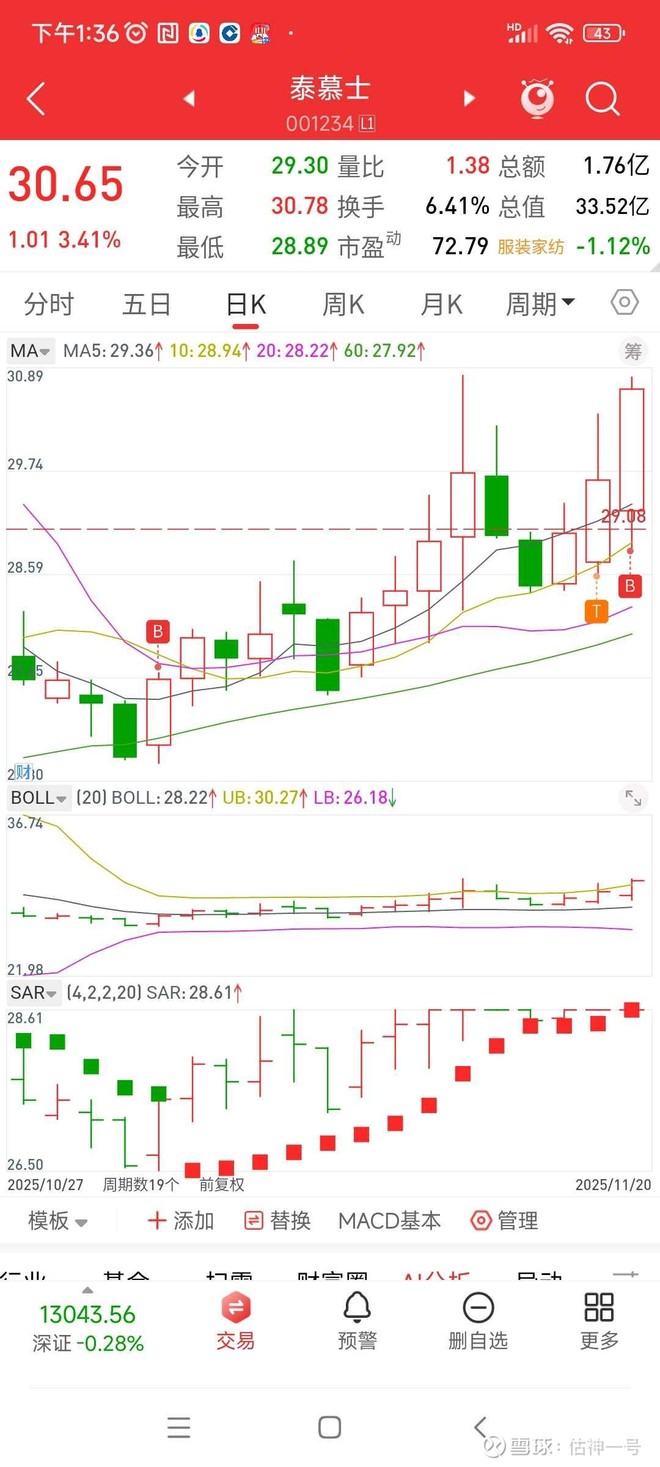The image size is (660, 1467).
Task: Open chart settings hexagon icon
Action: tap(624, 302)
